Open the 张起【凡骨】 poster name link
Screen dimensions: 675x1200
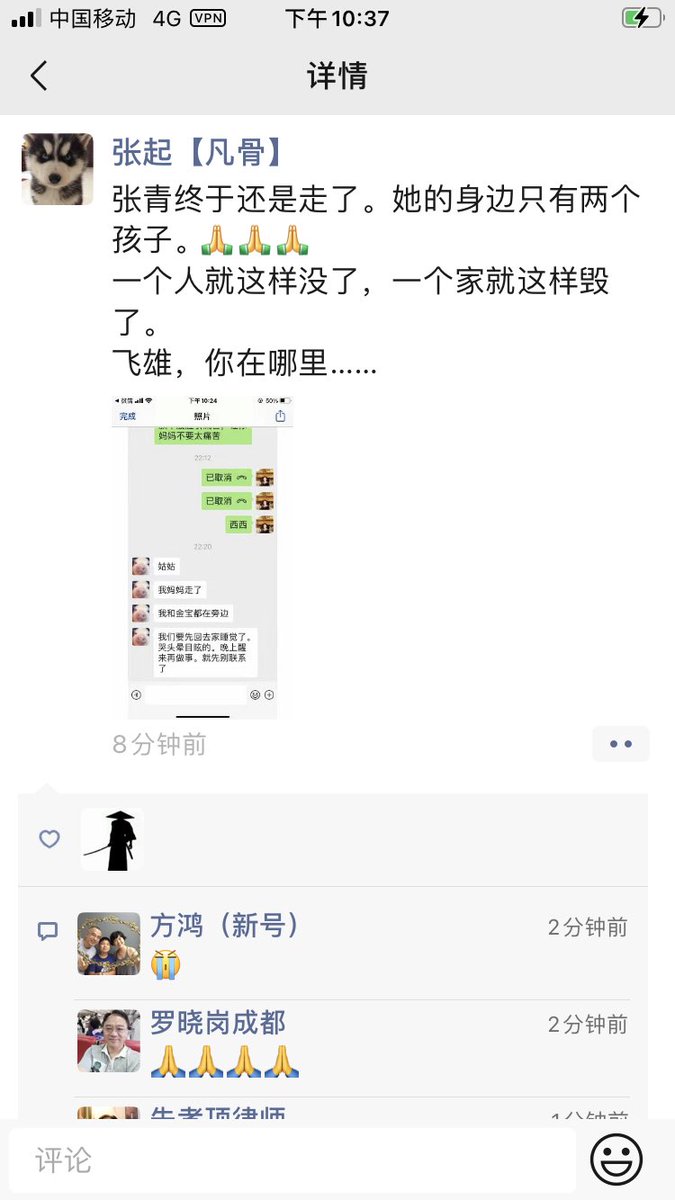click(199, 152)
